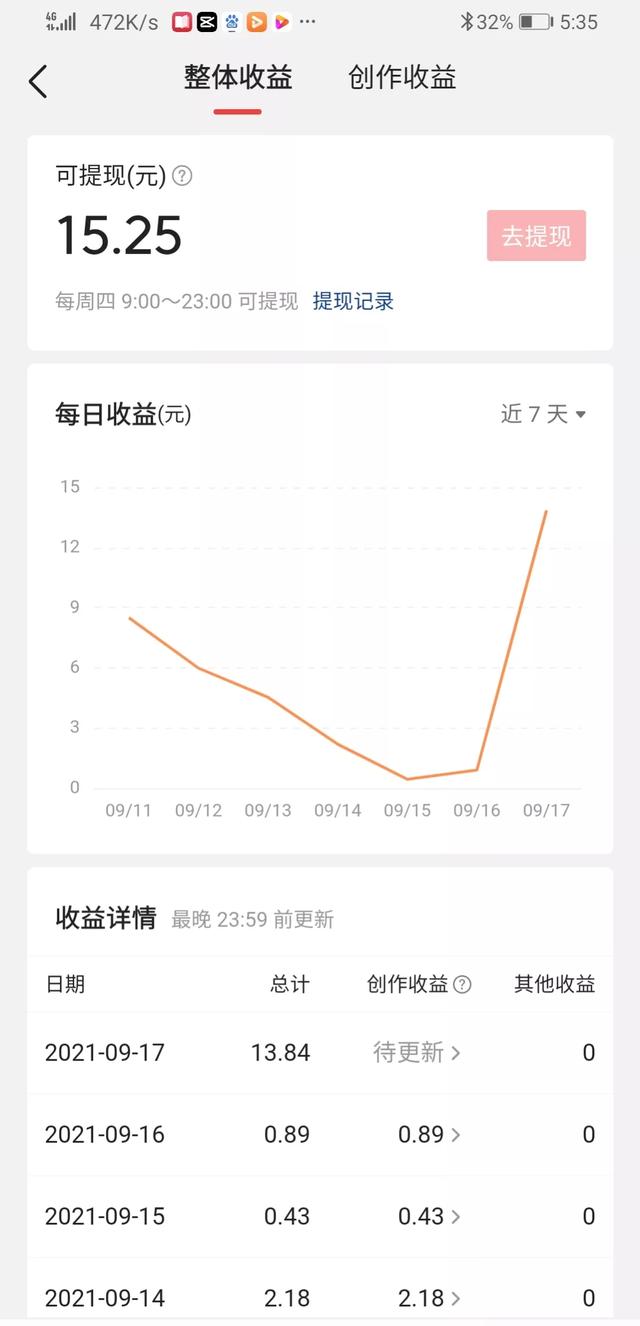Tap the help icon beside 可提现(元)

click(x=182, y=176)
